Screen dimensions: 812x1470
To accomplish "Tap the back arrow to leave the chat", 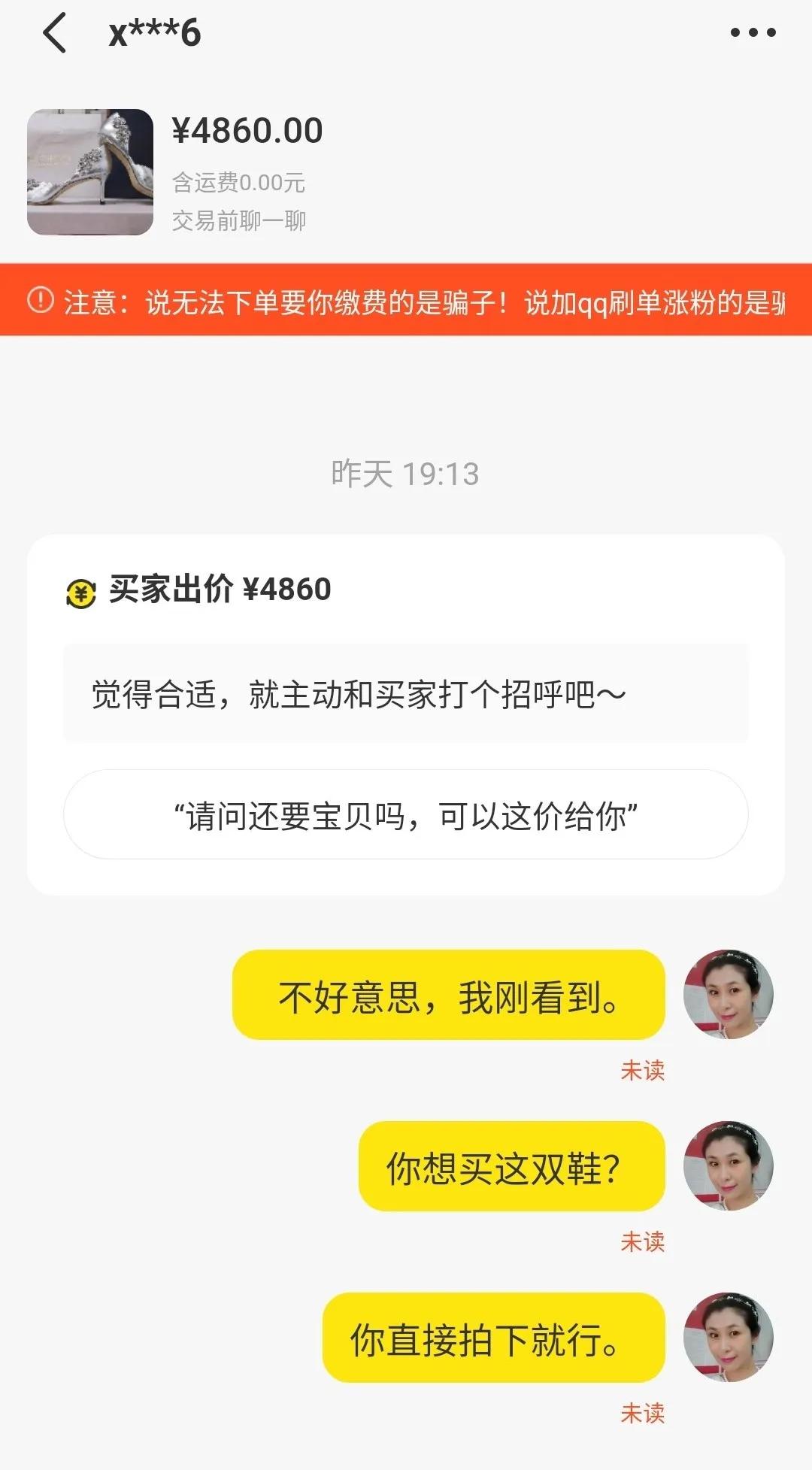I will [x=53, y=34].
